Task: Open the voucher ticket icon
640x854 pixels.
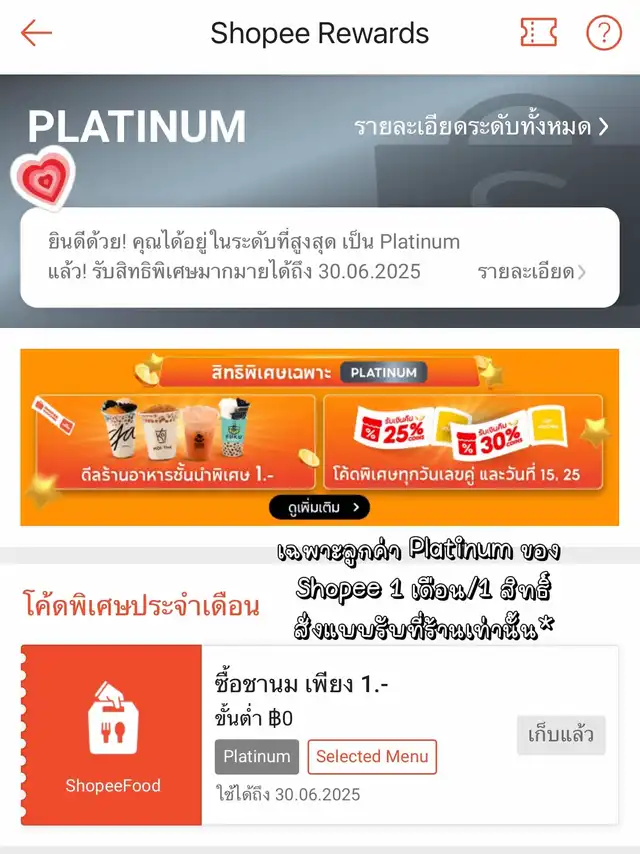Action: click(x=539, y=33)
